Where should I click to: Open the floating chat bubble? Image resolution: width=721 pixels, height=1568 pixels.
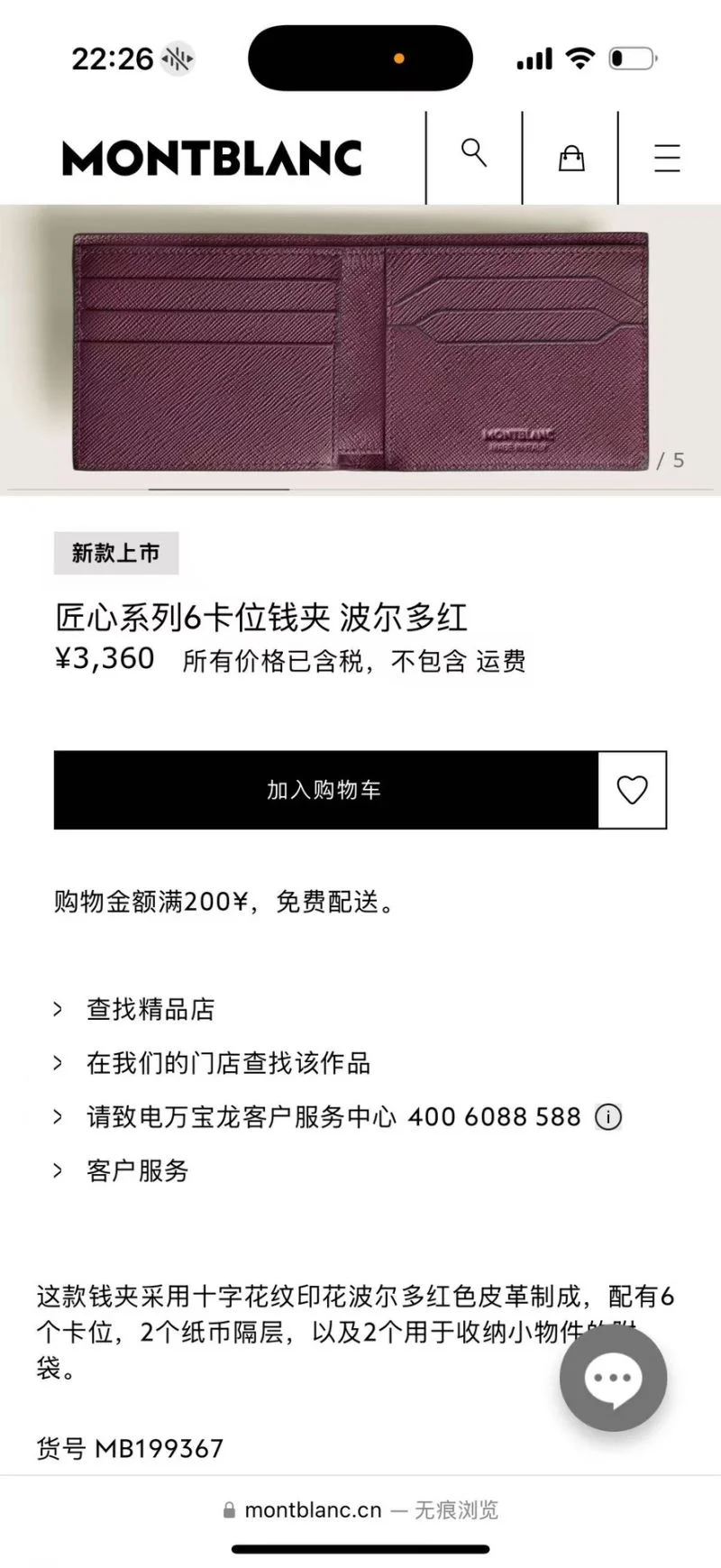point(613,1378)
